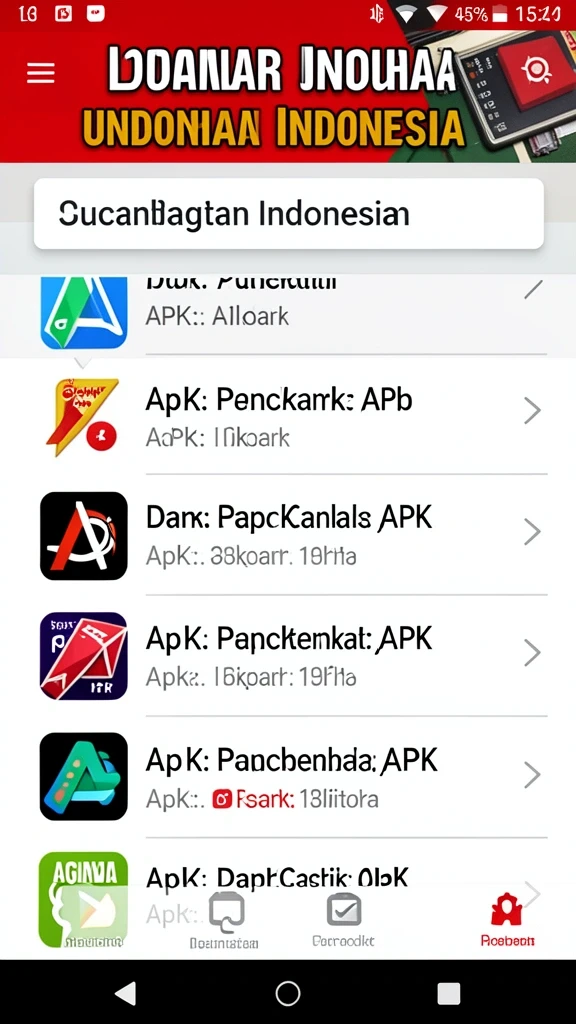Switch to the monitor icon bottom tab
Screen dimensions: 576x1024
224,921
